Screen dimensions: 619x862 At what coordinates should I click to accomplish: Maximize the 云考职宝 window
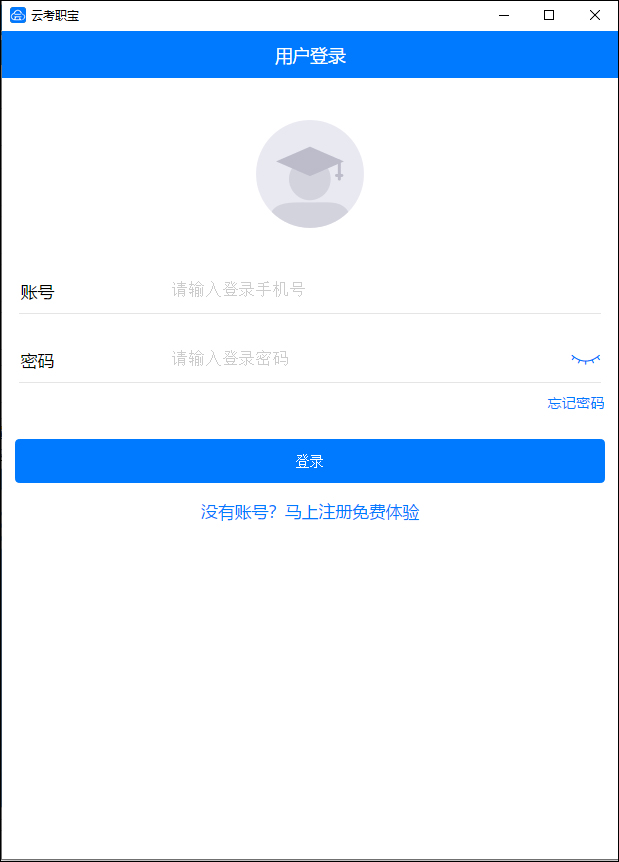pos(549,15)
